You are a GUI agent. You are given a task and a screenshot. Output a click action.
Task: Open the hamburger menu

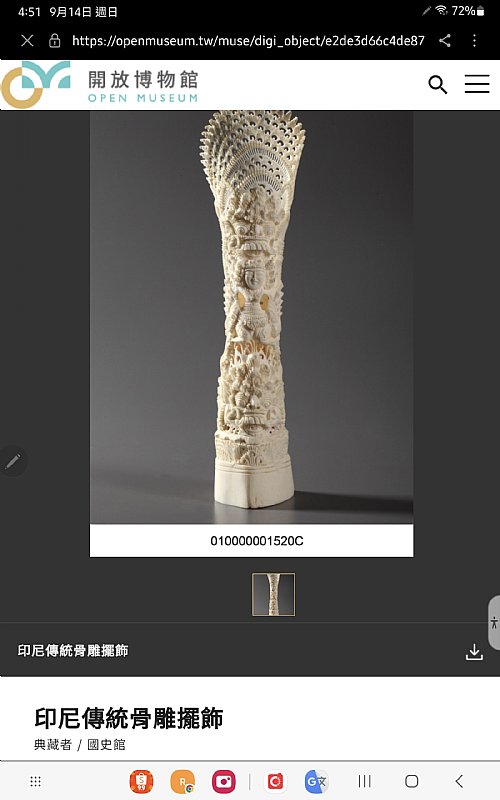click(477, 84)
